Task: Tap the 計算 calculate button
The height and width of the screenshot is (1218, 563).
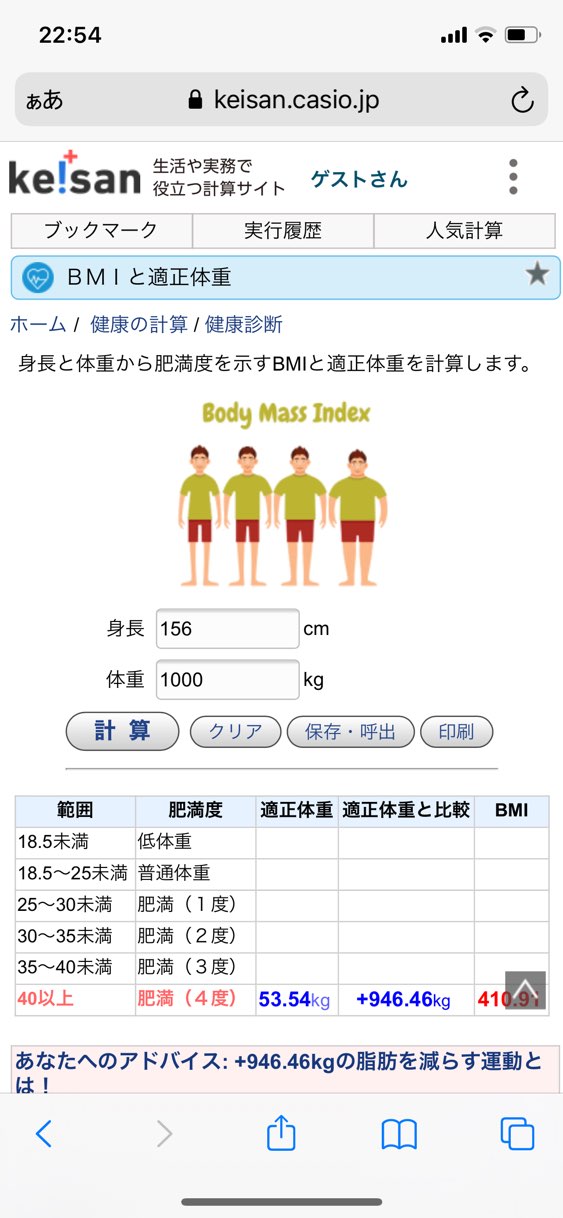Action: [122, 731]
